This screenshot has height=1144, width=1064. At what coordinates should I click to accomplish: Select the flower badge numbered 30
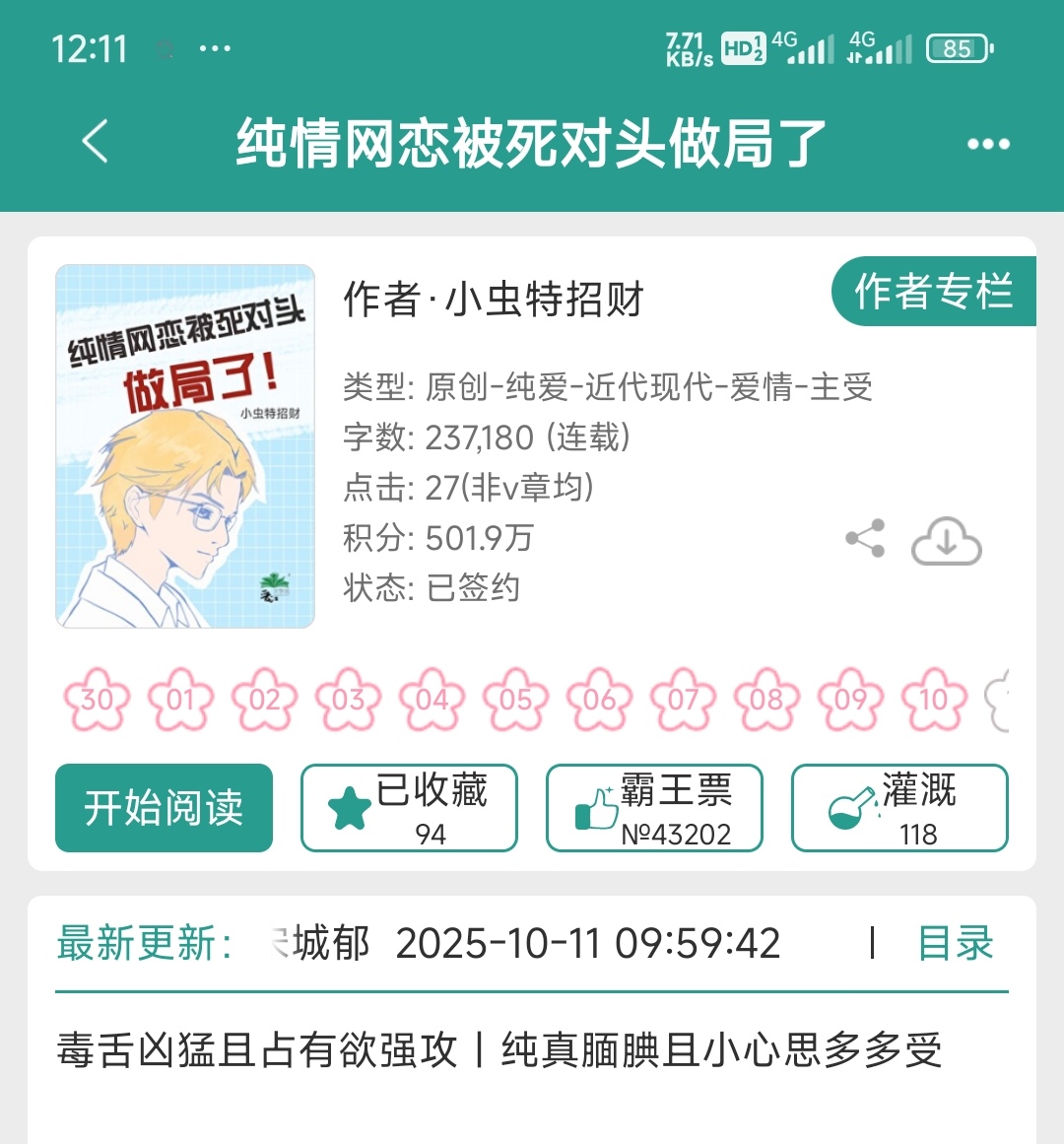click(x=97, y=700)
